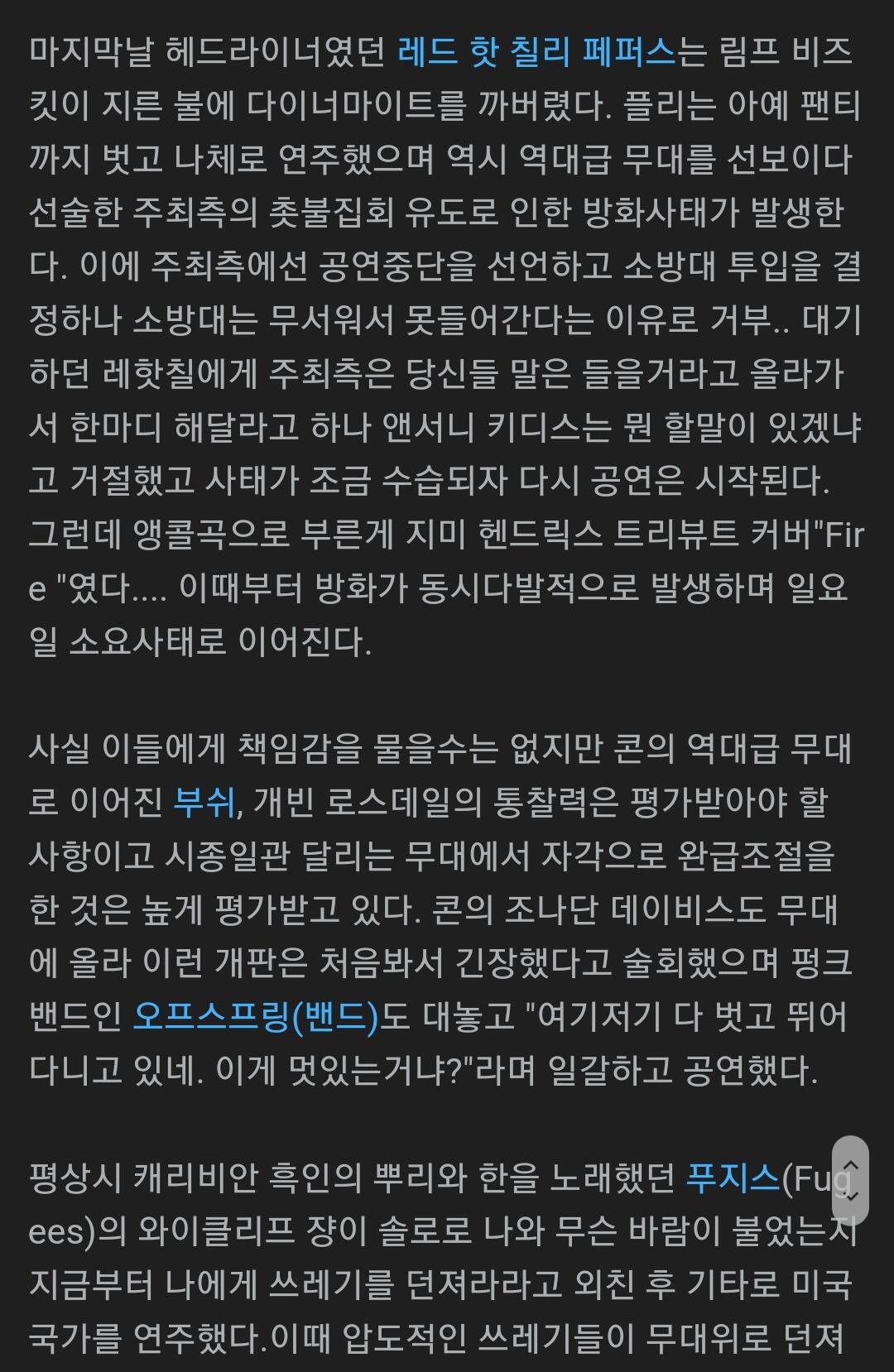This screenshot has height=1372, width=894.
Task: Open the 푸지스 article link
Action: [x=733, y=1177]
